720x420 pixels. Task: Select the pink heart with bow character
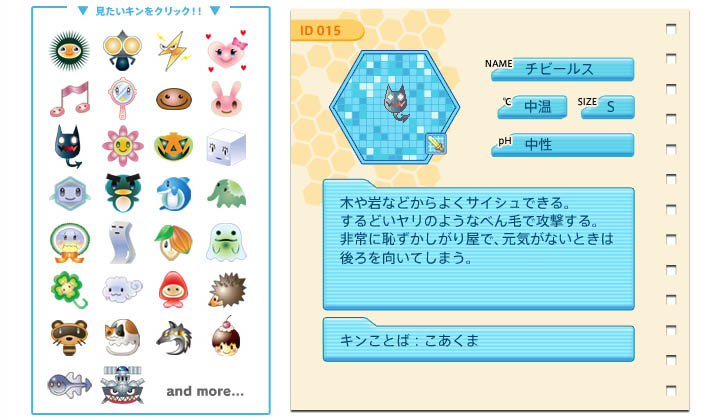point(225,50)
